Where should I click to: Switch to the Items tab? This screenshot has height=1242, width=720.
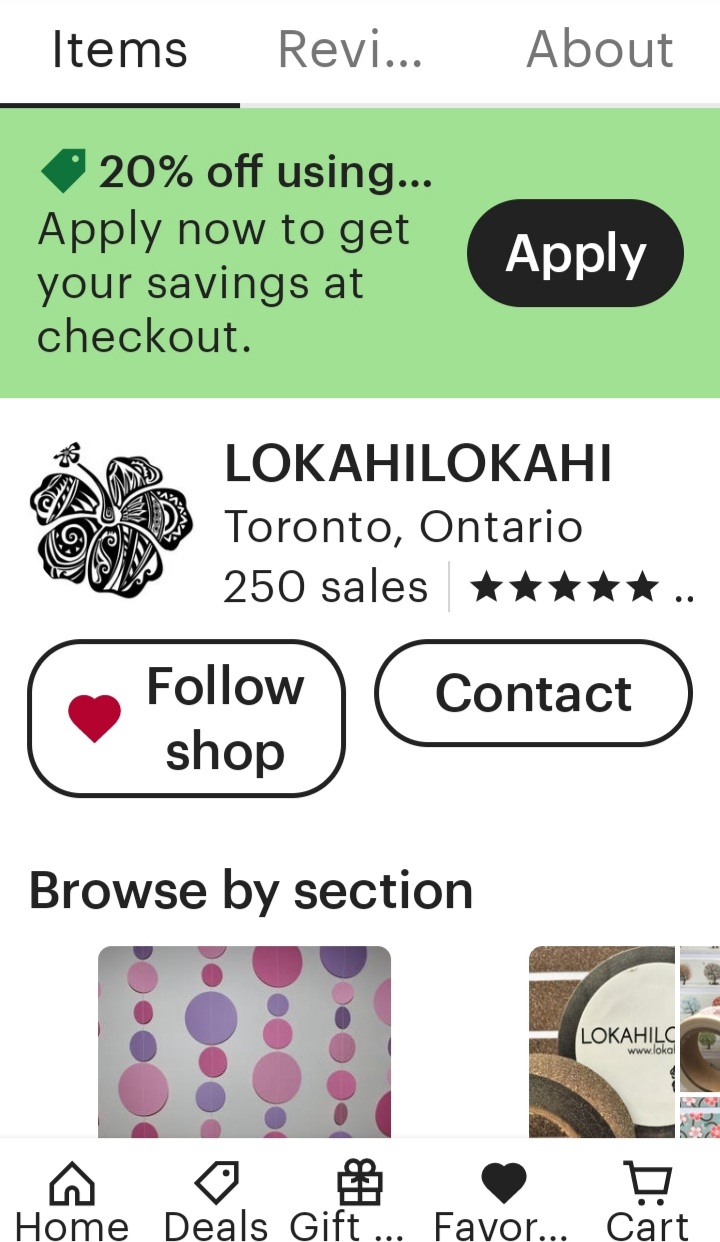[119, 50]
